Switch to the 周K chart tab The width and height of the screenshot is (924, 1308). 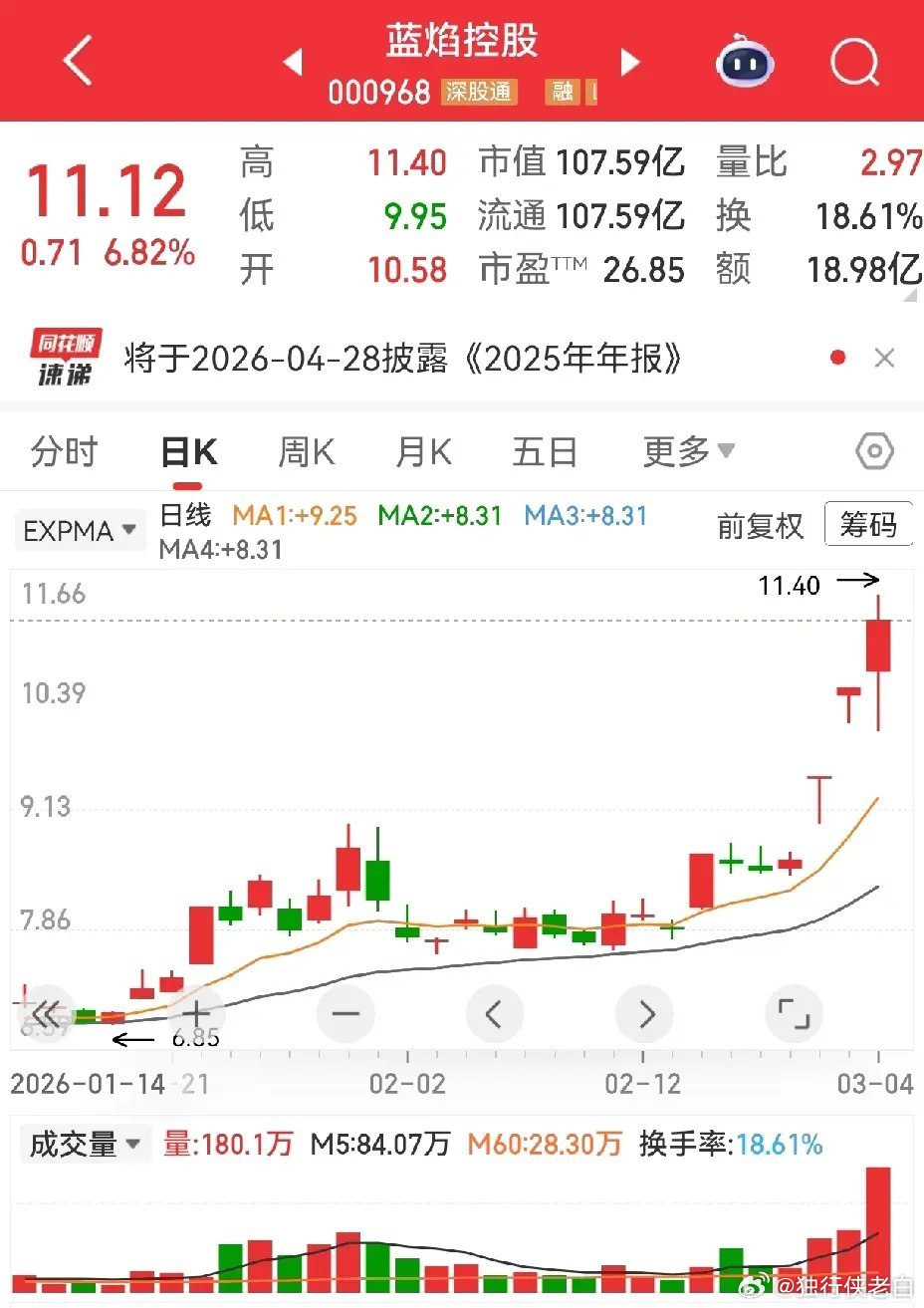[x=306, y=452]
